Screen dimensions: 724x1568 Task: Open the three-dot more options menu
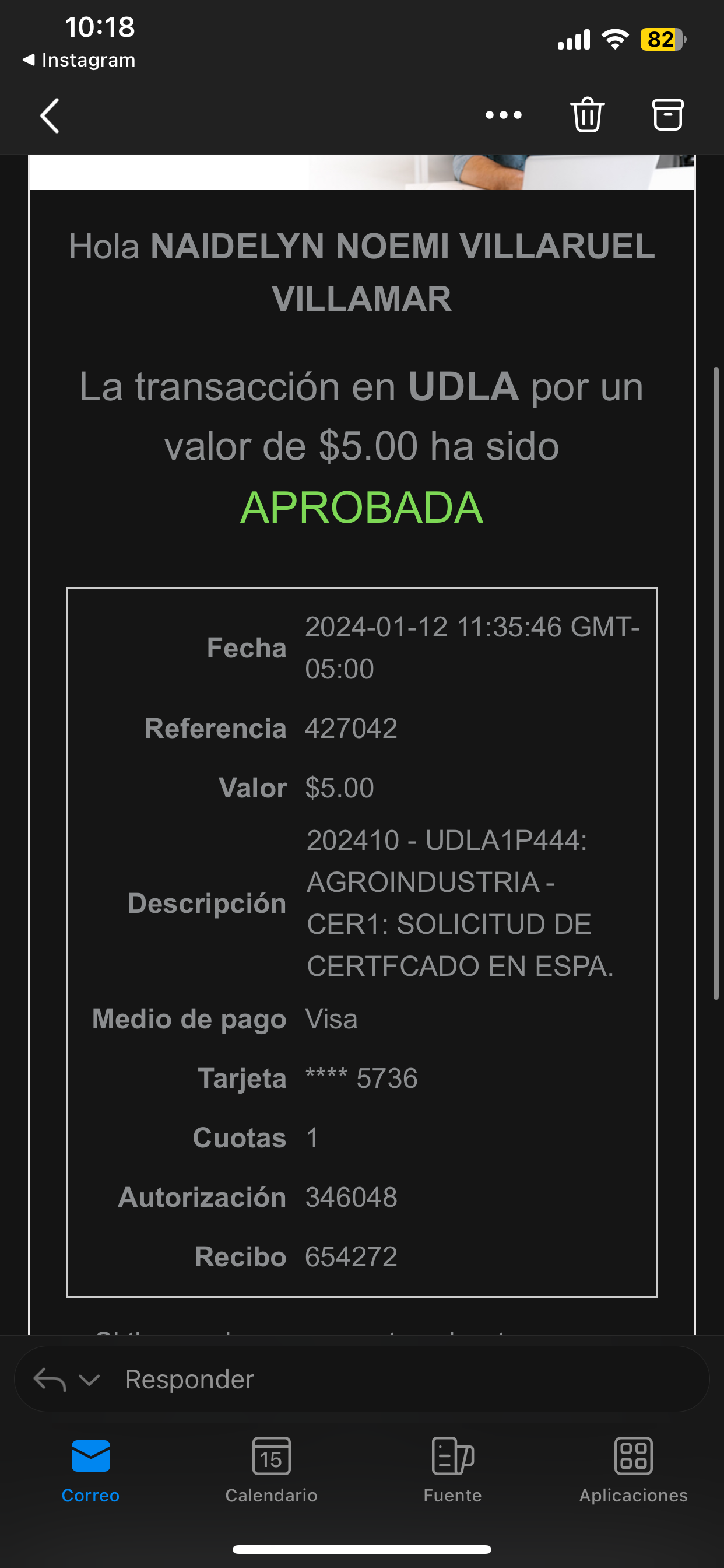[503, 115]
